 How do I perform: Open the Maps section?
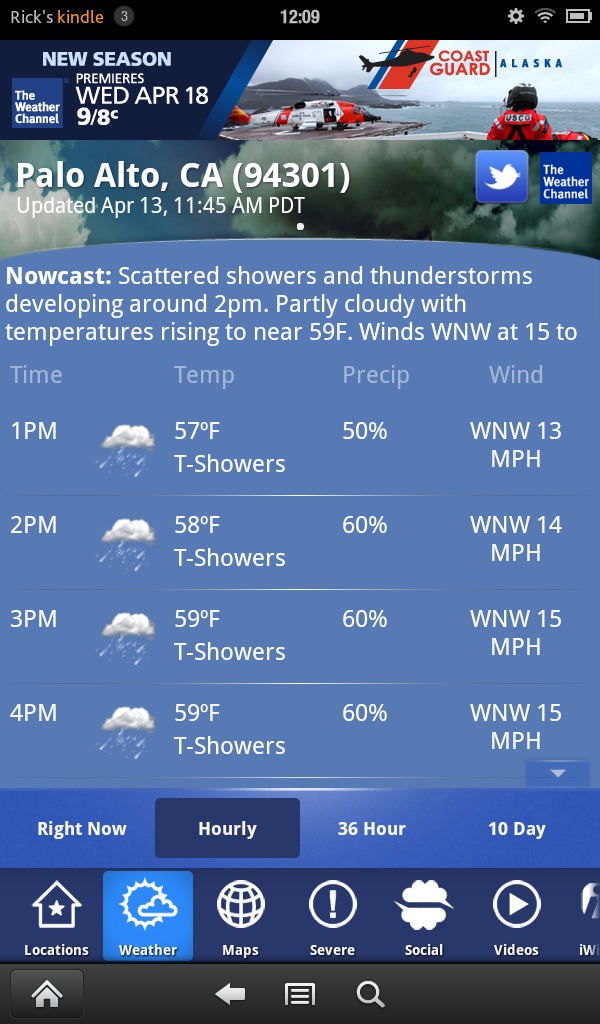tap(240, 916)
